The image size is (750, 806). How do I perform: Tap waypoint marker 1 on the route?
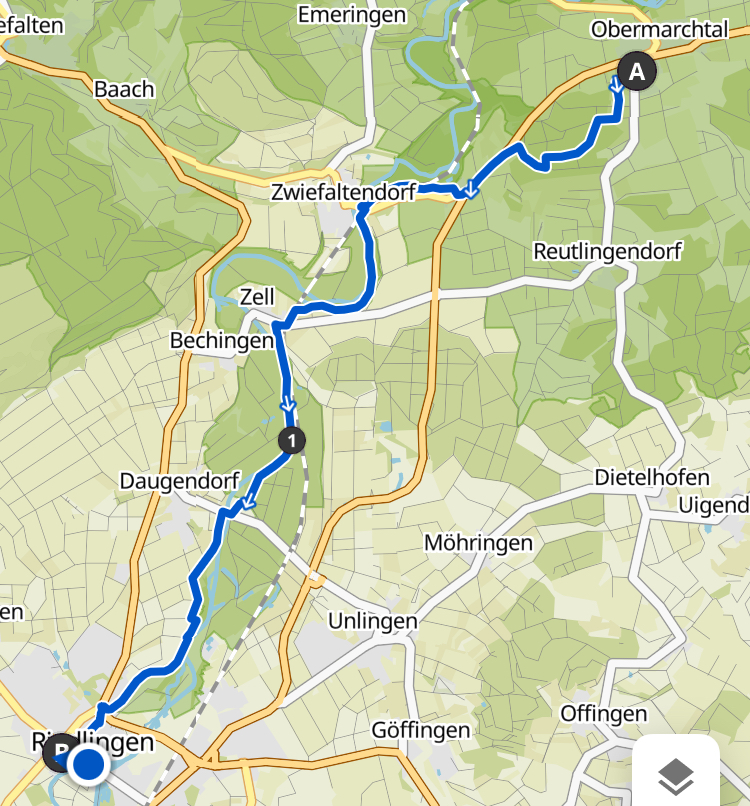pos(291,440)
